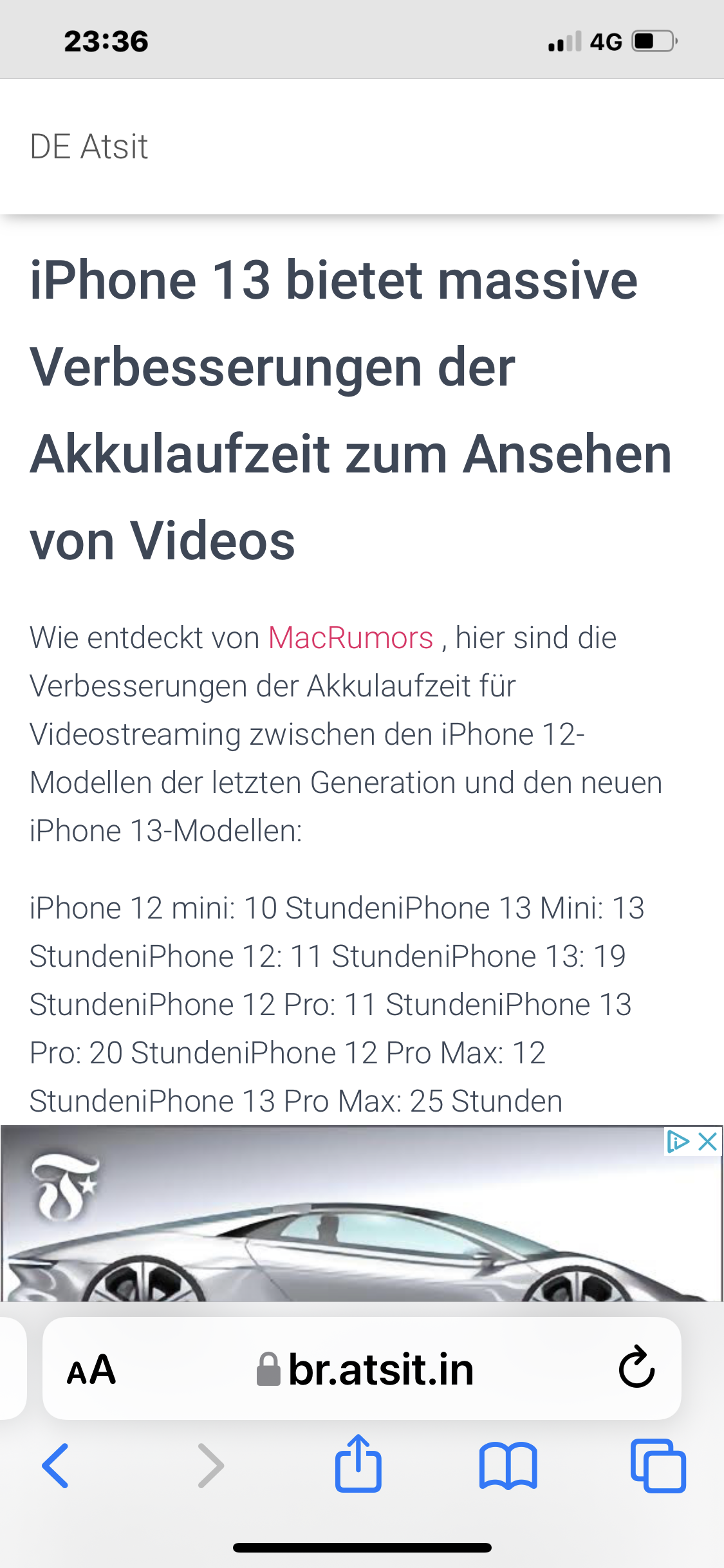This screenshot has height=1568, width=724.
Task: Close the car advertisement banner
Action: pos(707,1141)
